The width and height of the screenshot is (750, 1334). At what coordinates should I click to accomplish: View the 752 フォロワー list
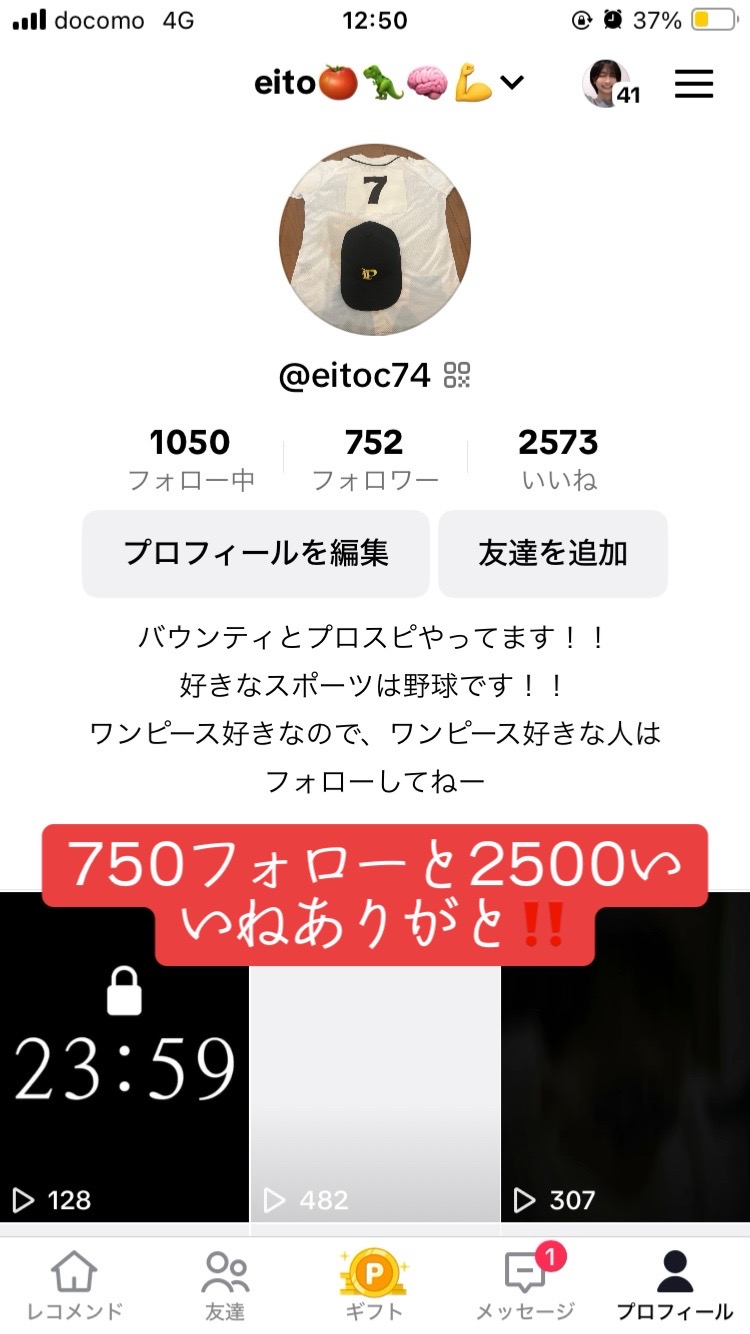(374, 459)
